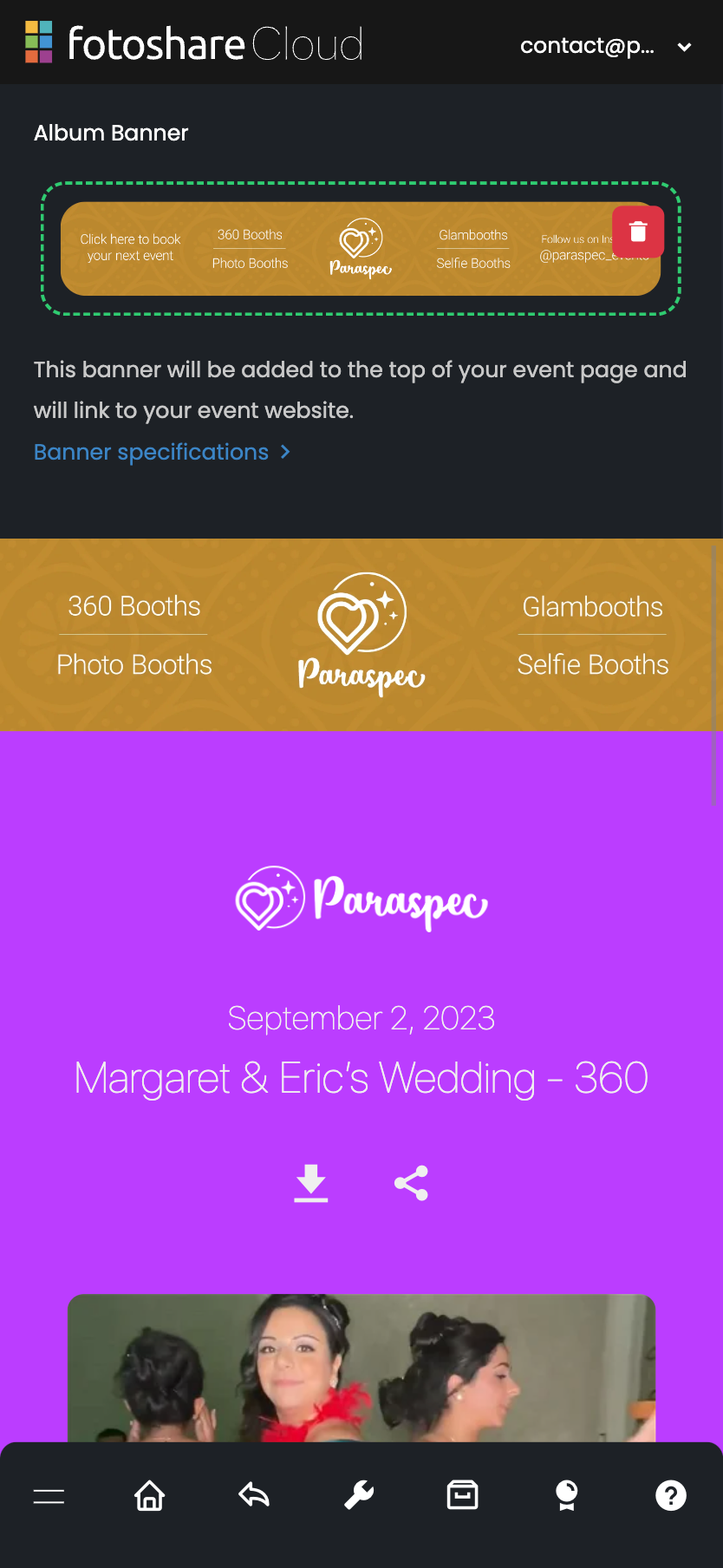Tap the reply arrow in the bottom bar
The image size is (723, 1568).
254,1495
